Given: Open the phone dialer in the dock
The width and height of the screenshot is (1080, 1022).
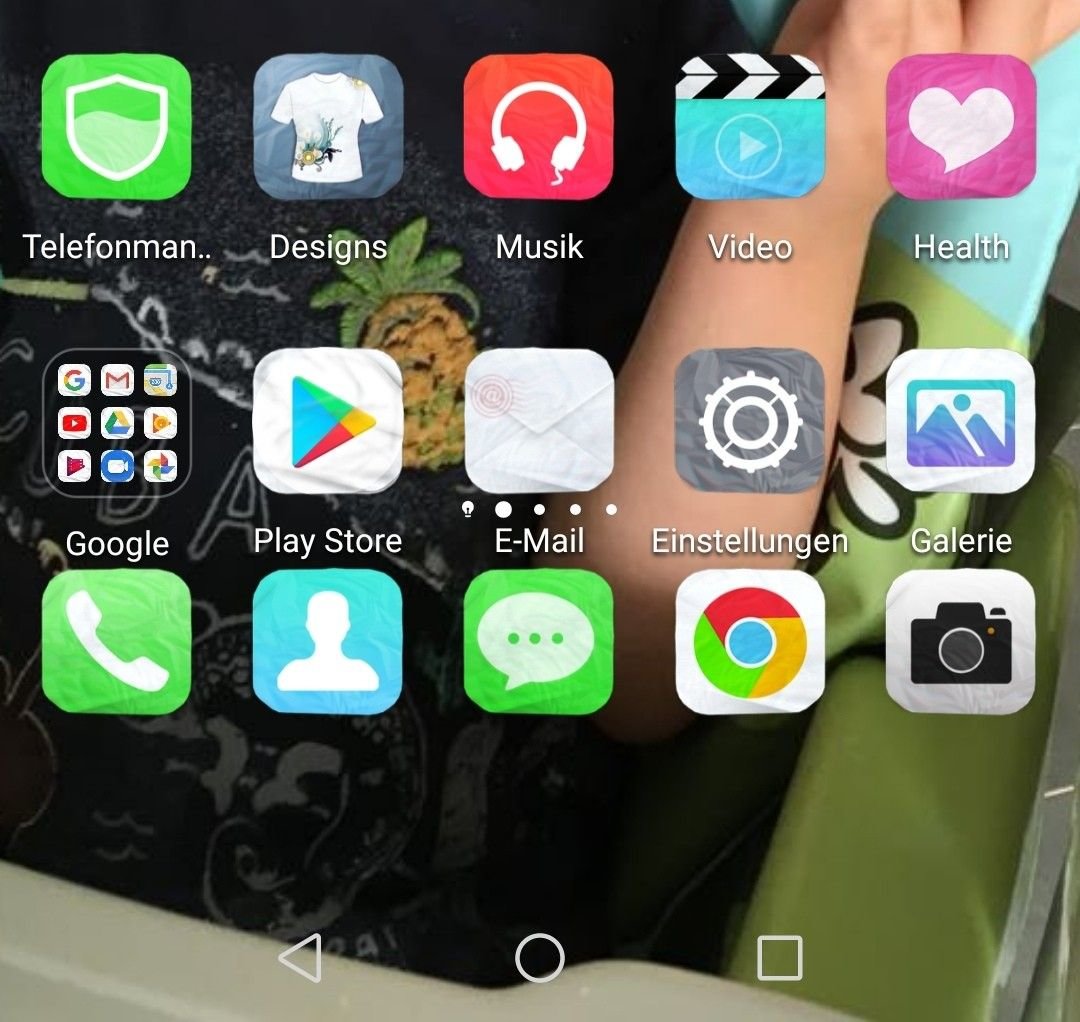Looking at the screenshot, I should (x=116, y=641).
